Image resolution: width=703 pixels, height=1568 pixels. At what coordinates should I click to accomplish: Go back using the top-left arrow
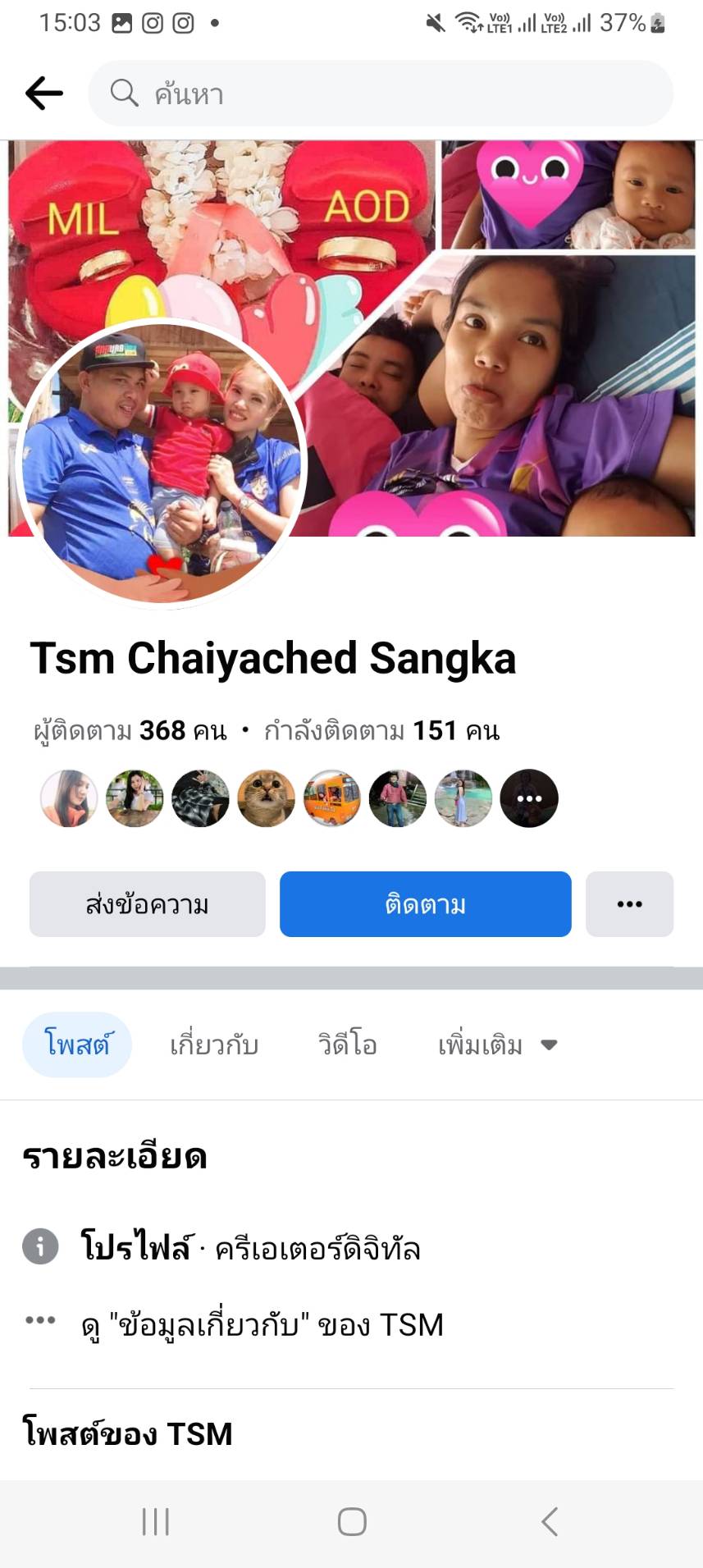coord(44,94)
